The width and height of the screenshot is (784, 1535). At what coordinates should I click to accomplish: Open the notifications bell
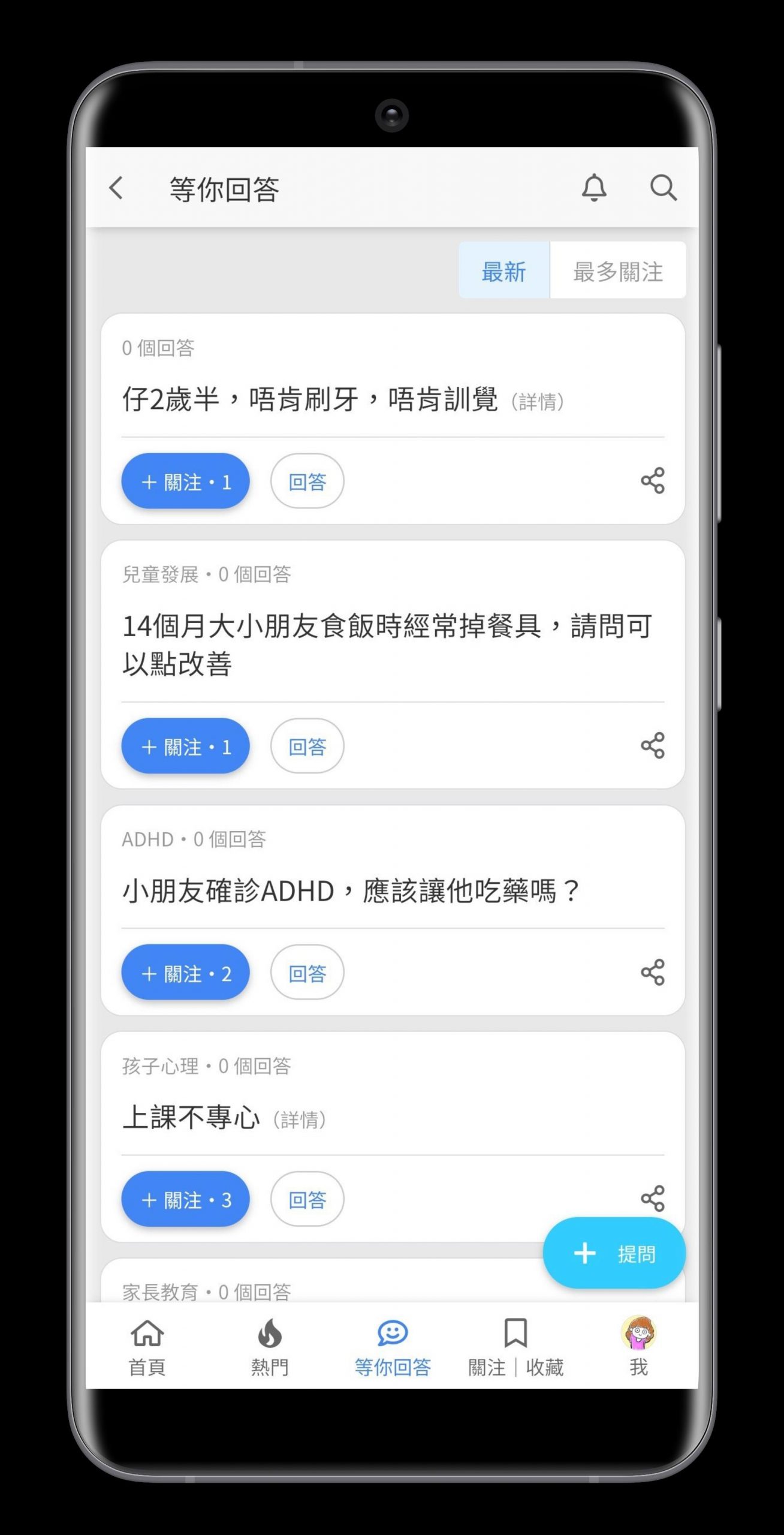point(594,188)
